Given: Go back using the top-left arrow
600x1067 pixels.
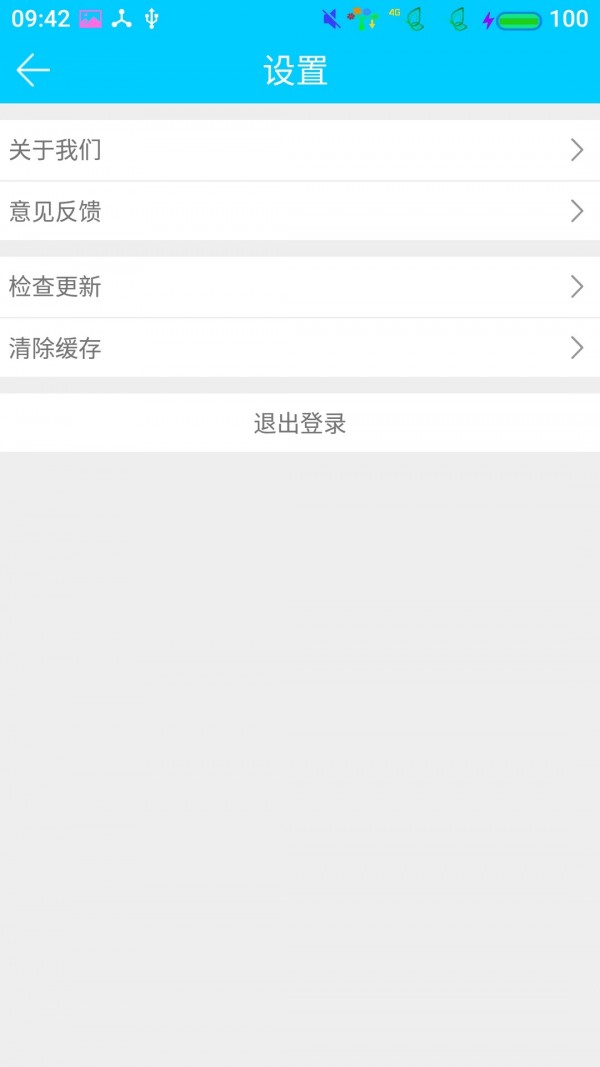Looking at the screenshot, I should coord(33,70).
